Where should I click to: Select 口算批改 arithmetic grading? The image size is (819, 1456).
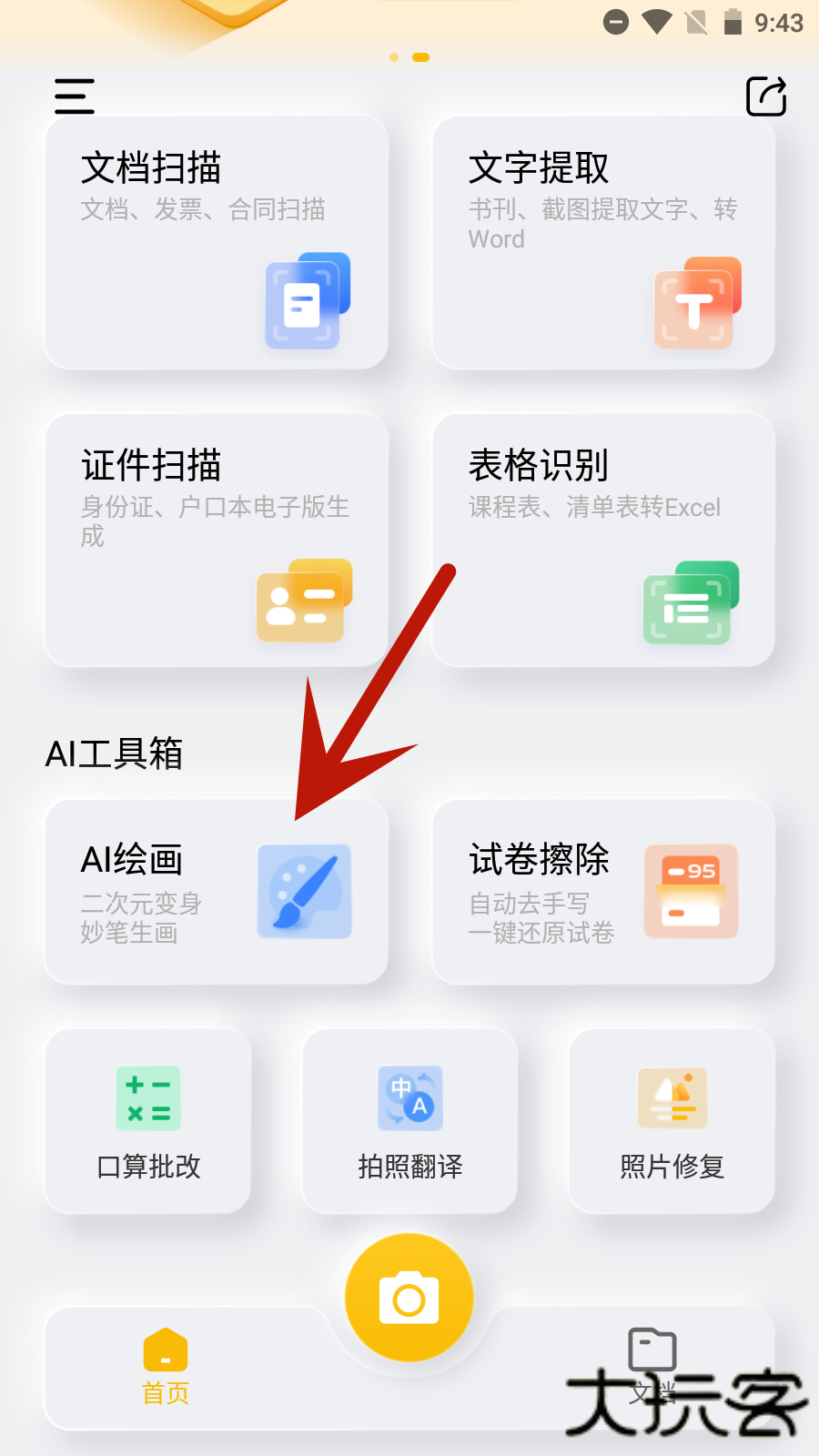[148, 1121]
